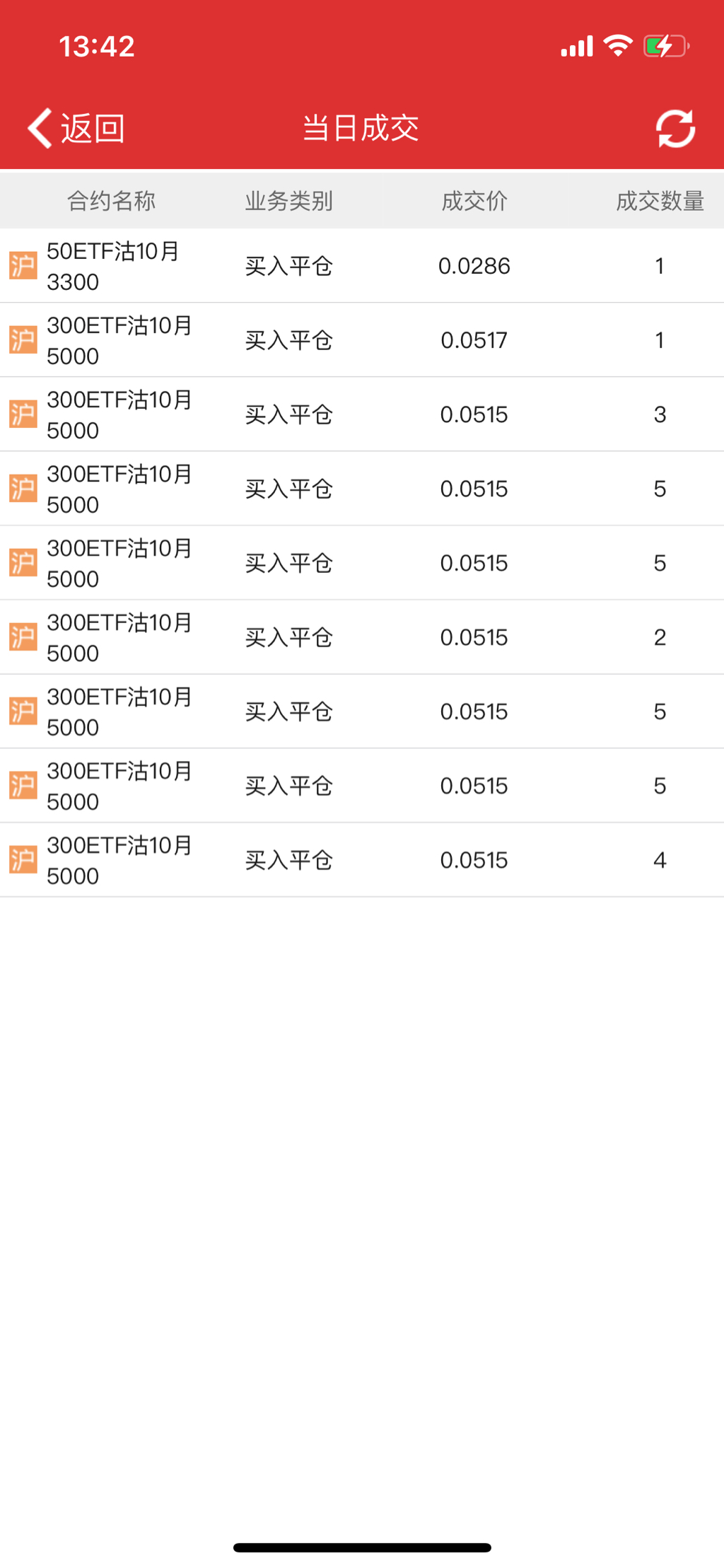The image size is (724, 1568).
Task: Refresh the 当日成交 trade list
Action: 675,129
